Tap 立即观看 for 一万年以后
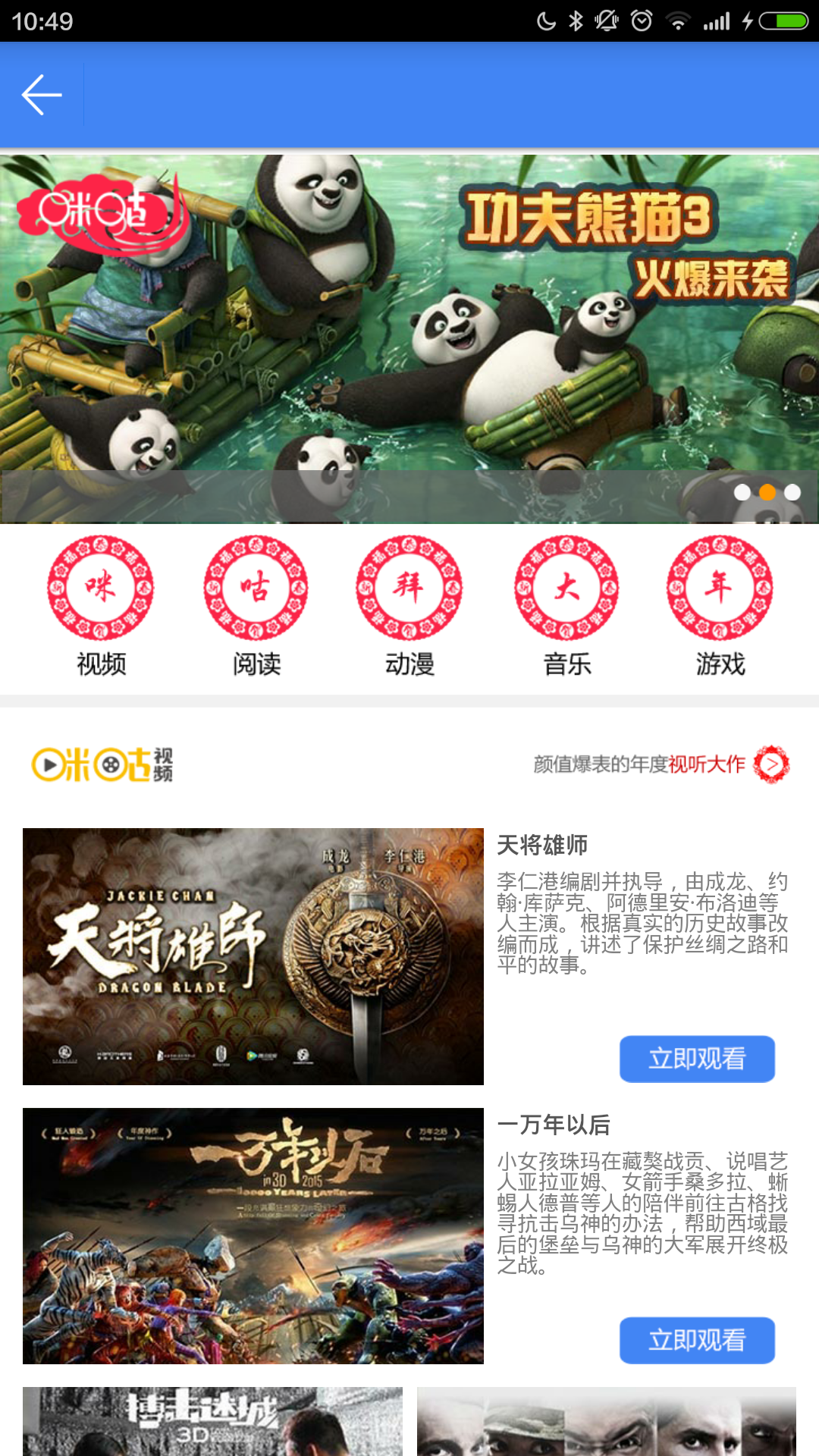The width and height of the screenshot is (819, 1456). coord(697,1340)
